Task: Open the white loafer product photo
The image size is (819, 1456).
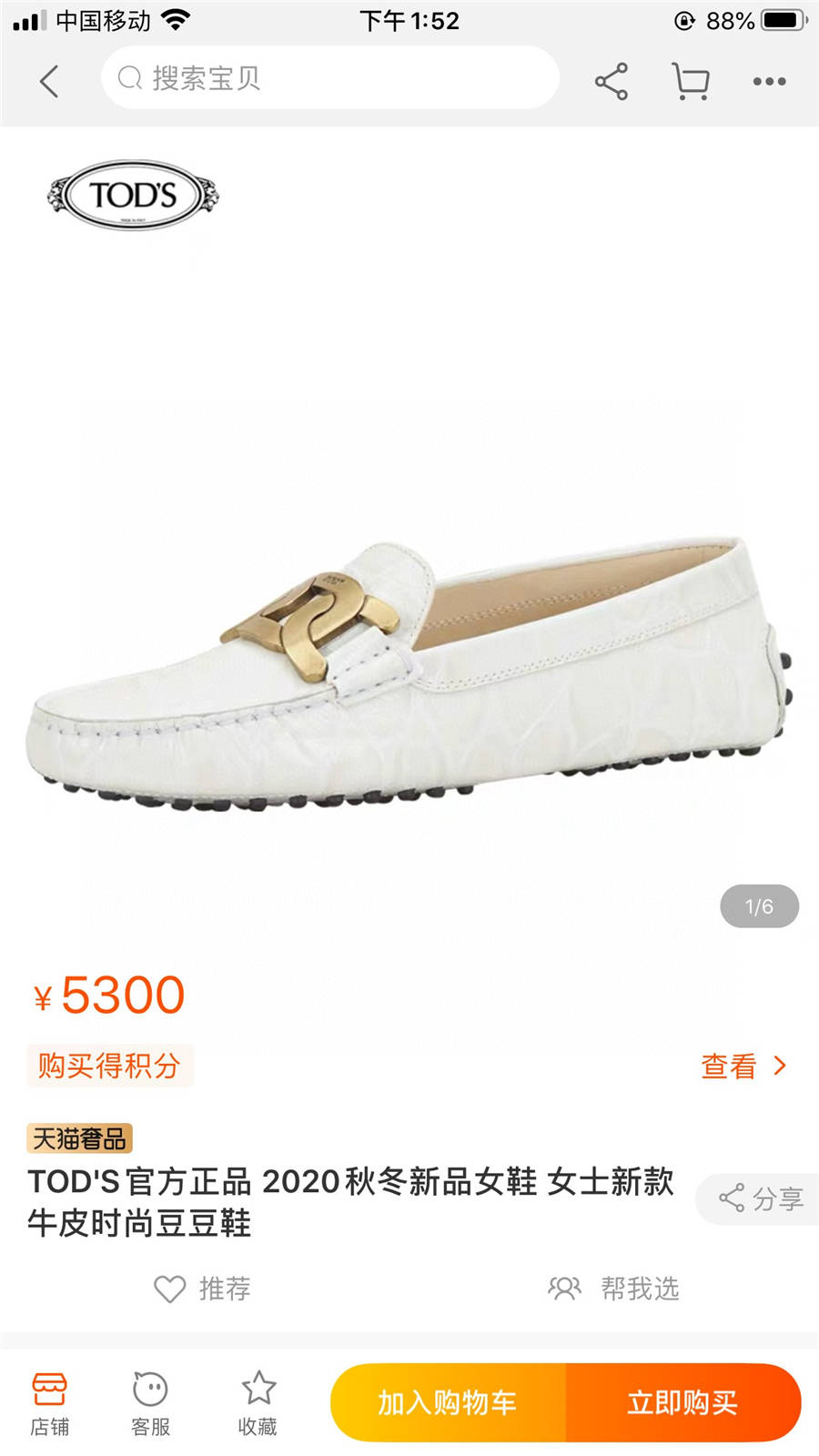Action: click(409, 673)
